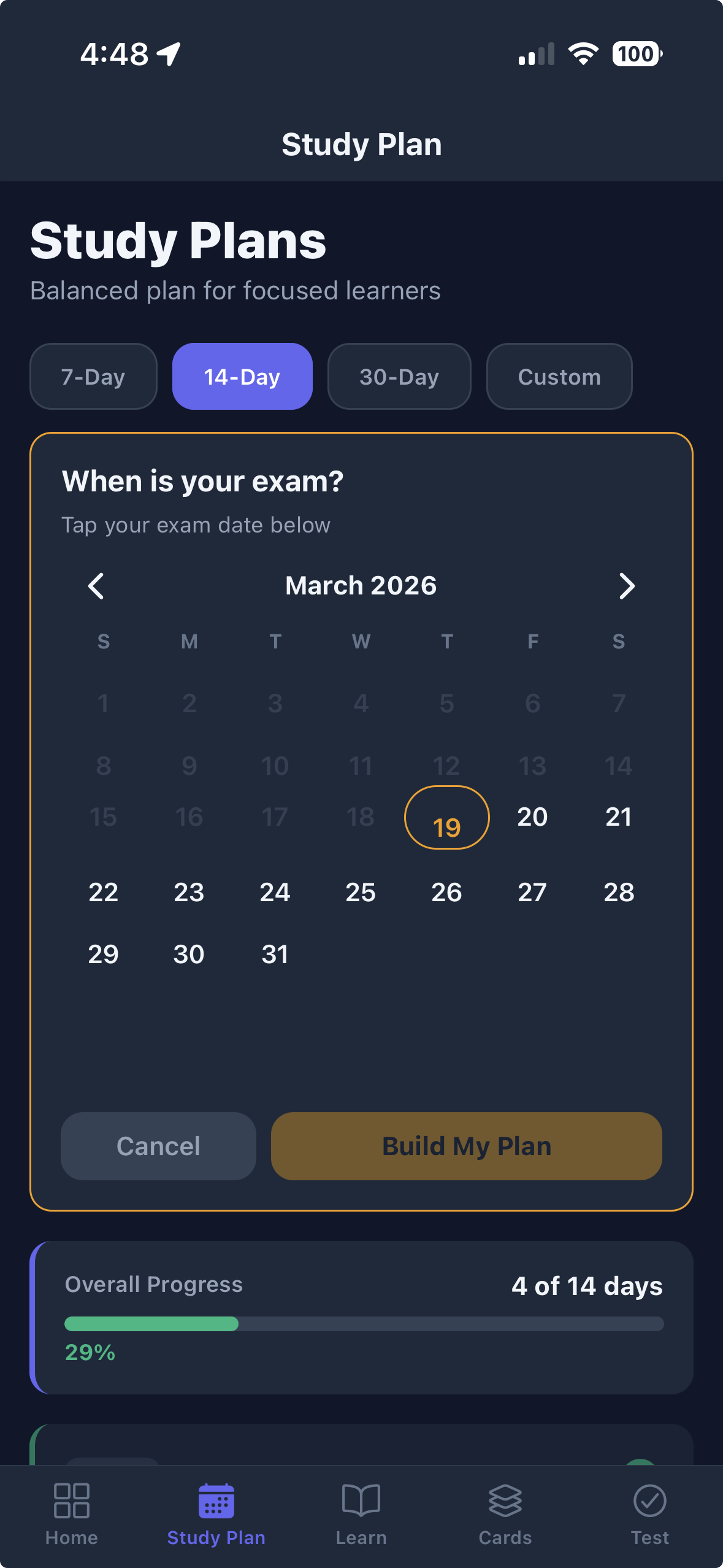Image resolution: width=723 pixels, height=1568 pixels.
Task: Choose the Custom plan option
Action: pyautogui.click(x=559, y=377)
